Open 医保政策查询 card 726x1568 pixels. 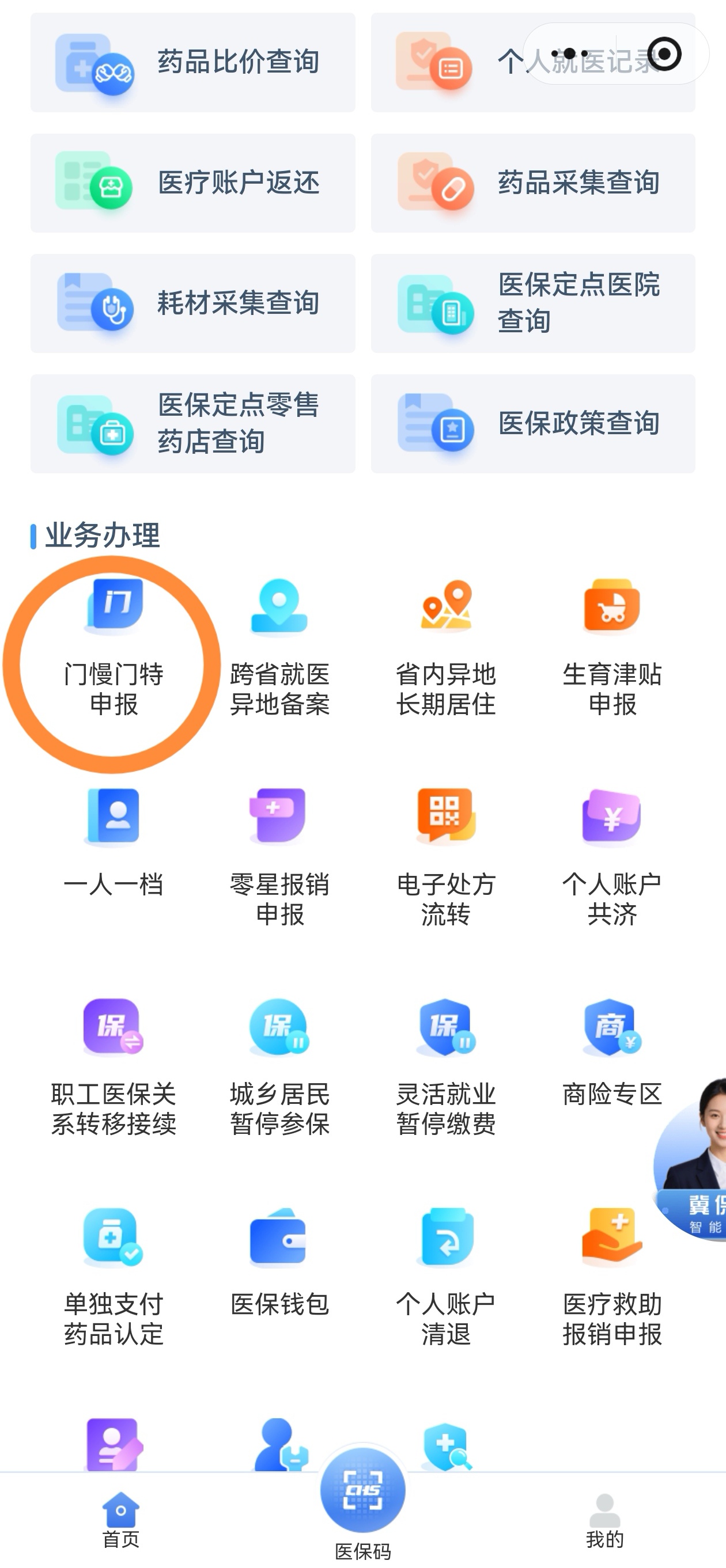533,424
